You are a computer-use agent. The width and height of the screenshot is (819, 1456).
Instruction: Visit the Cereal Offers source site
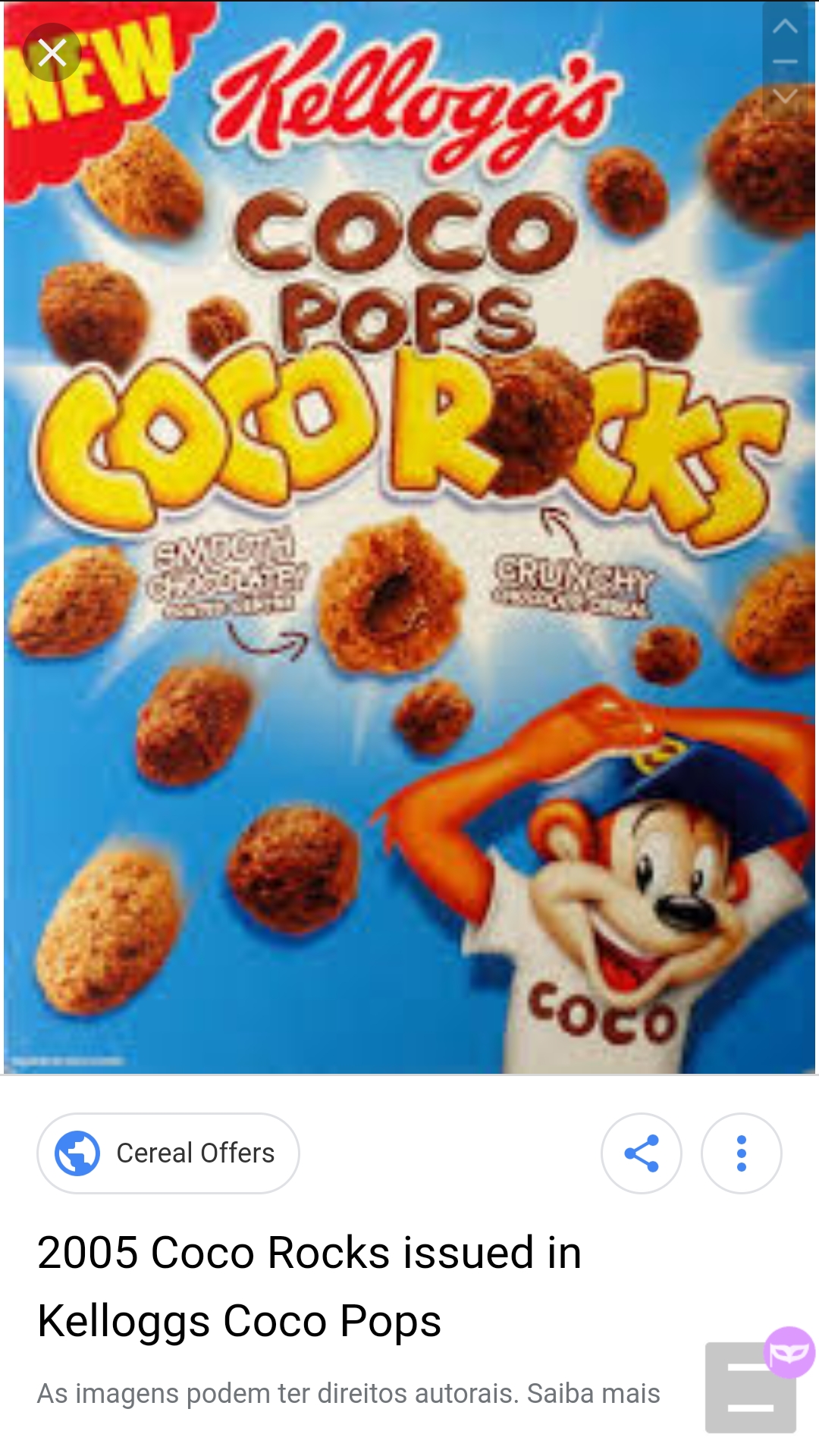[168, 1153]
